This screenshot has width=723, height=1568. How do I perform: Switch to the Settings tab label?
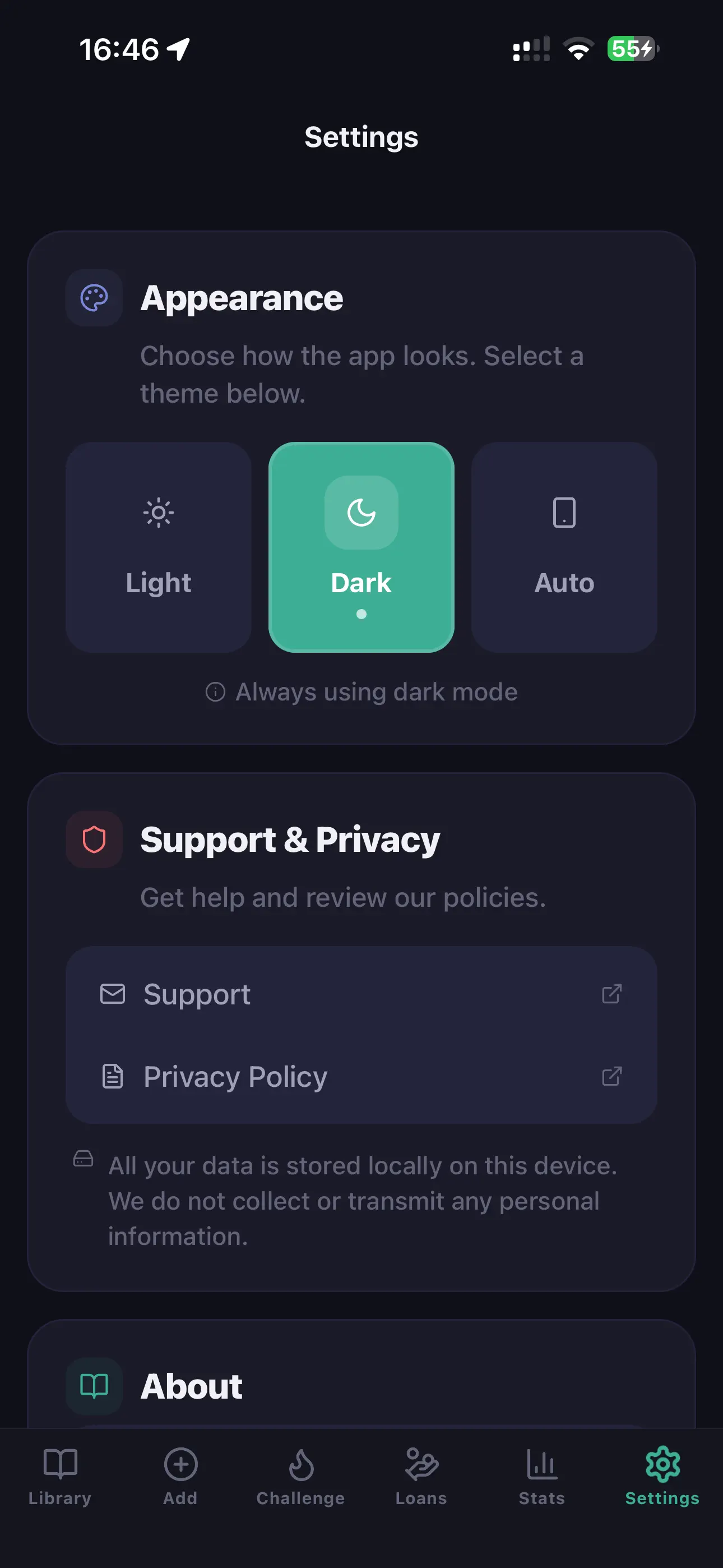[661, 1499]
